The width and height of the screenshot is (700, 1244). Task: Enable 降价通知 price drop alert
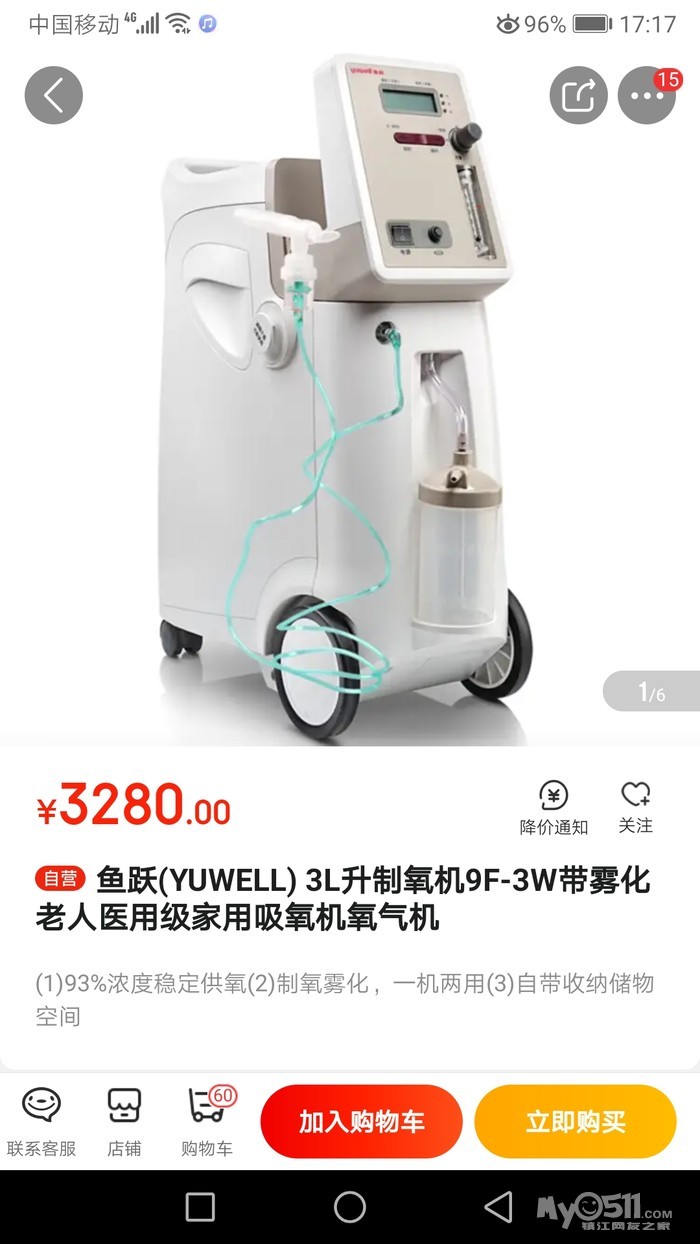[554, 808]
